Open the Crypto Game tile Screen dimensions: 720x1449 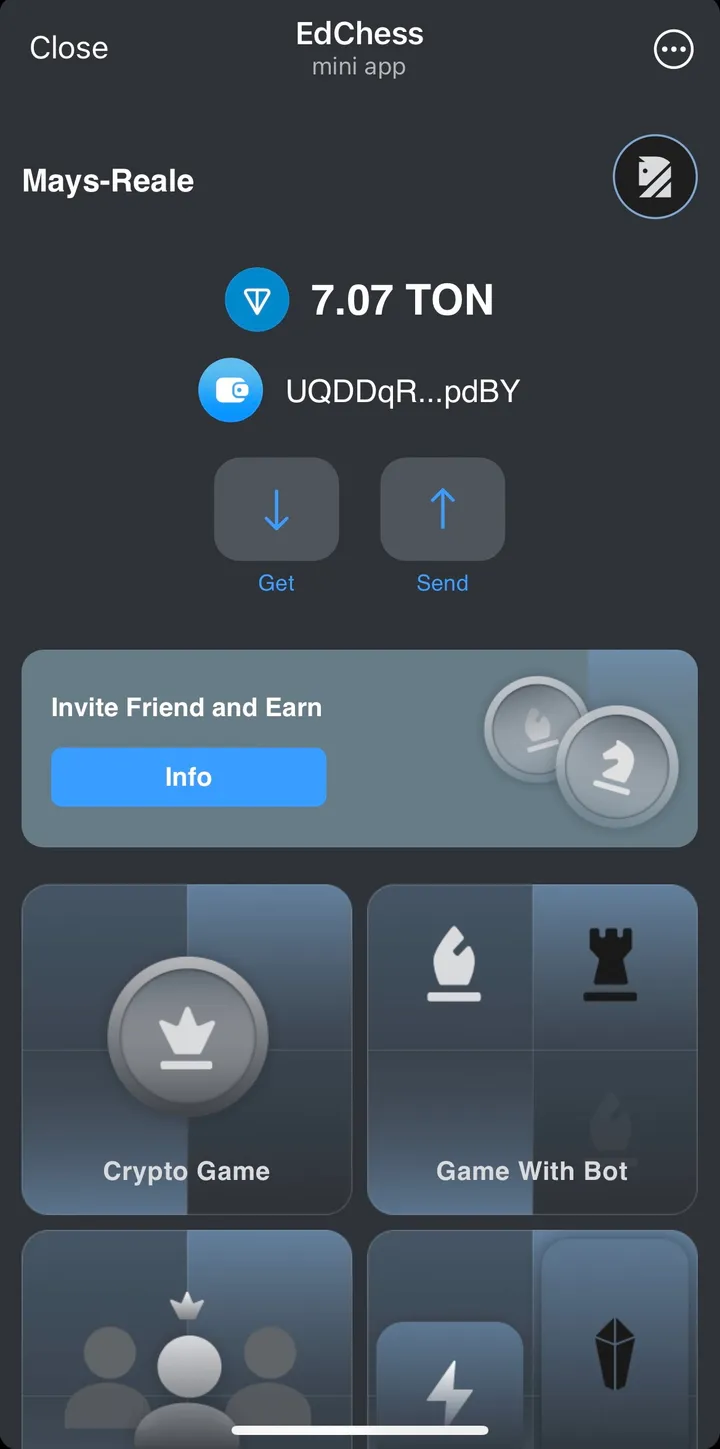[186, 1049]
